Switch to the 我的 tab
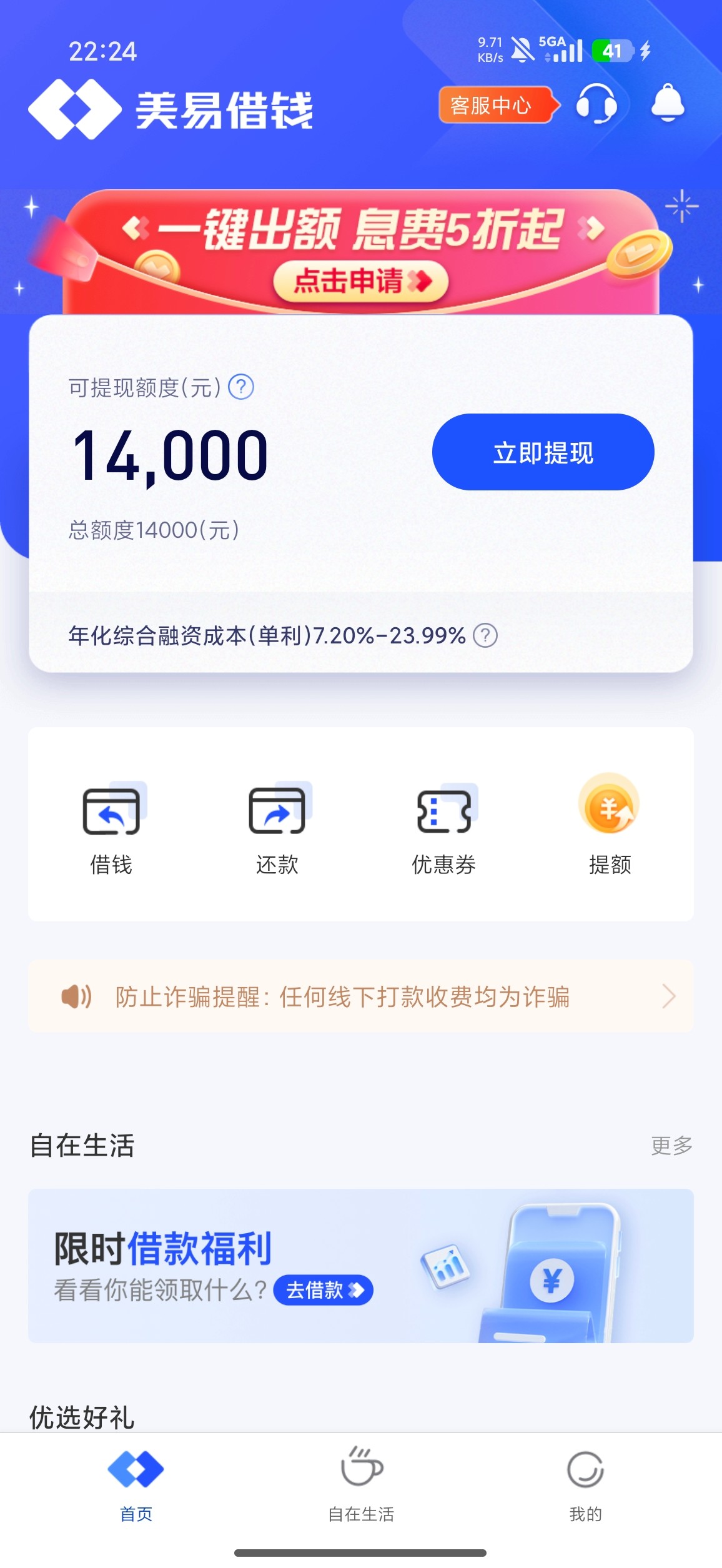 tap(585, 1484)
